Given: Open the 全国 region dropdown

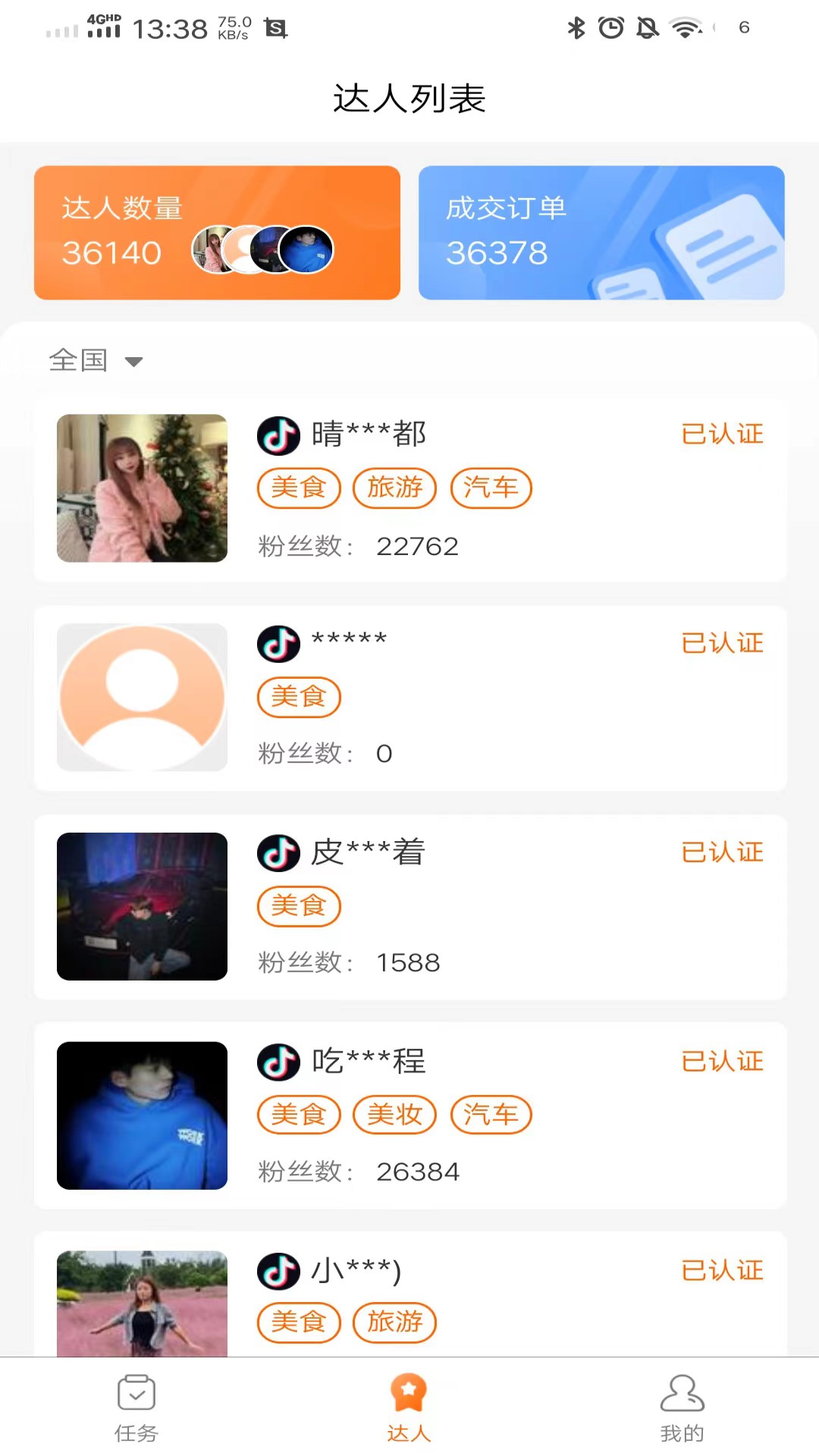Looking at the screenshot, I should point(79,361).
